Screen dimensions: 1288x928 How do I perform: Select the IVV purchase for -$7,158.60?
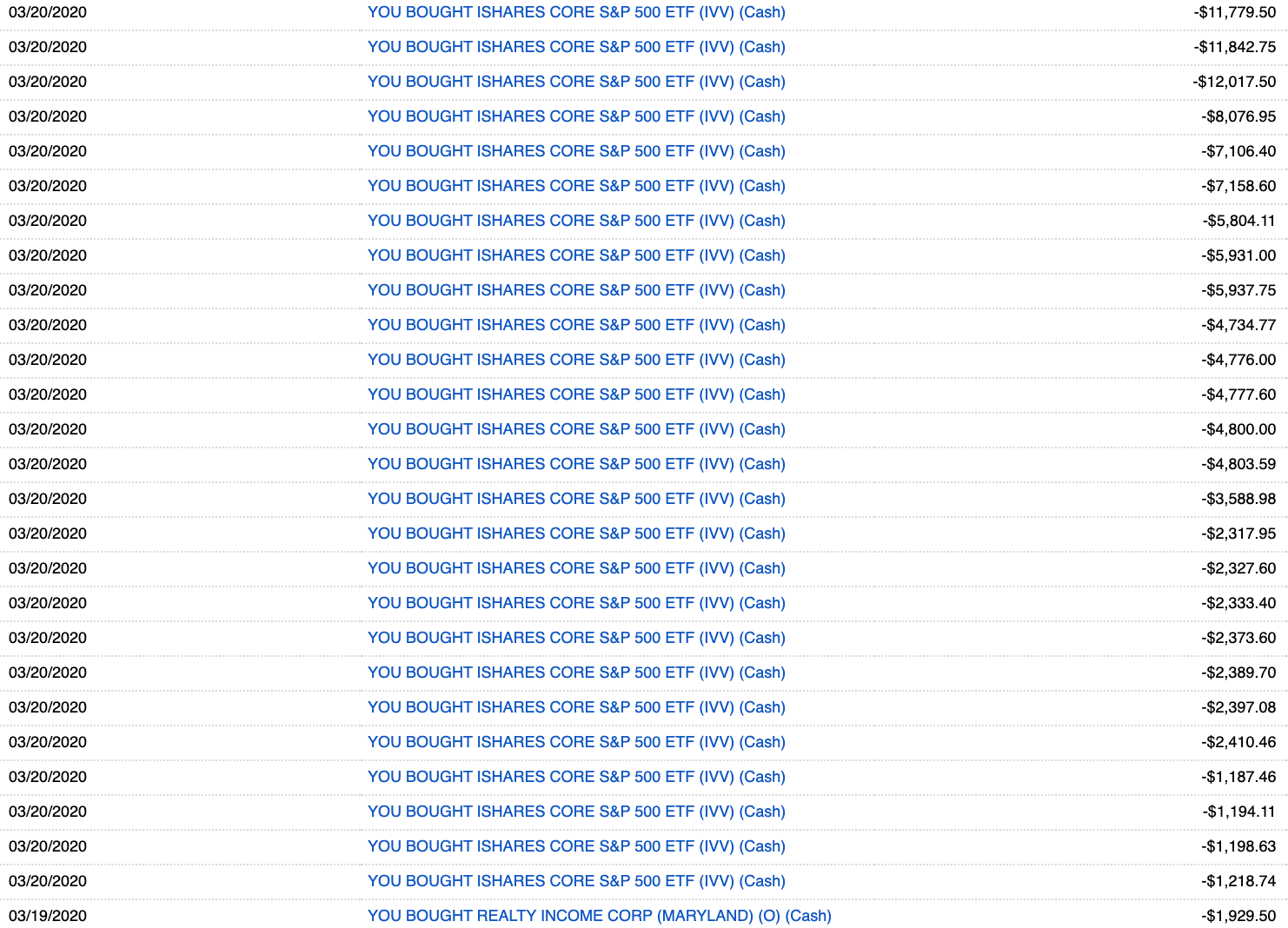point(576,186)
